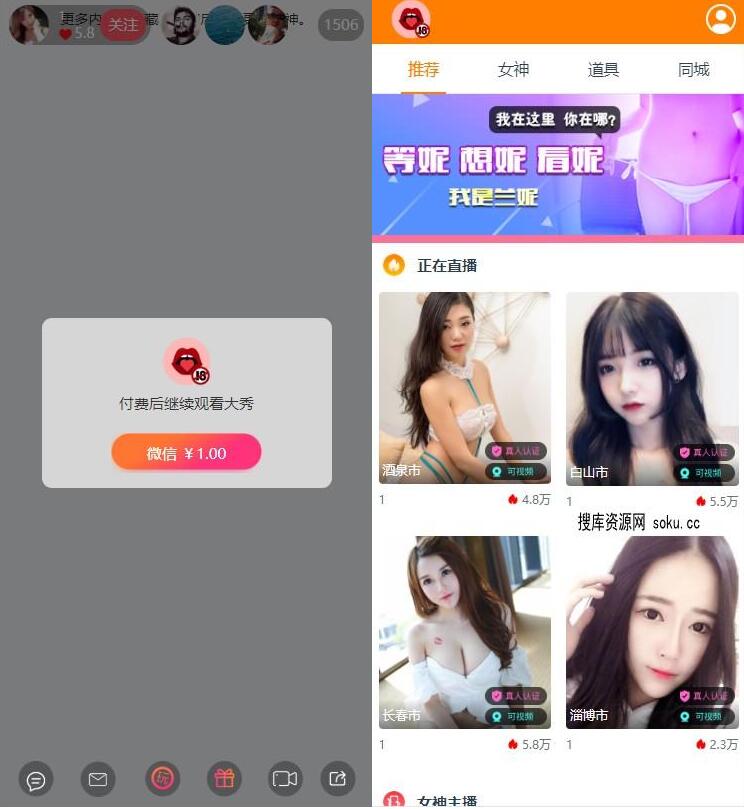
Task: Send a gift with the gift icon
Action: pyautogui.click(x=224, y=779)
